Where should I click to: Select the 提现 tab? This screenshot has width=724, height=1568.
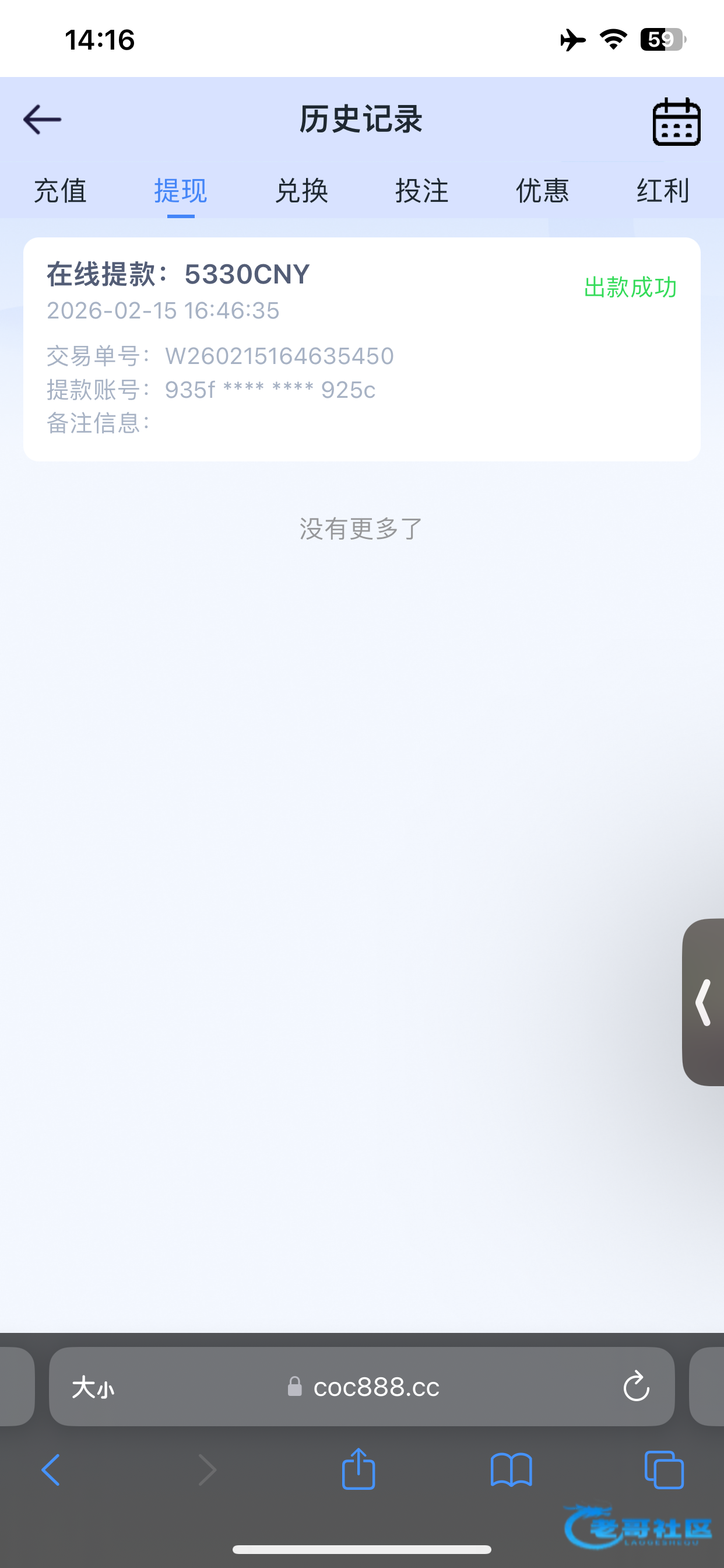coord(181,191)
